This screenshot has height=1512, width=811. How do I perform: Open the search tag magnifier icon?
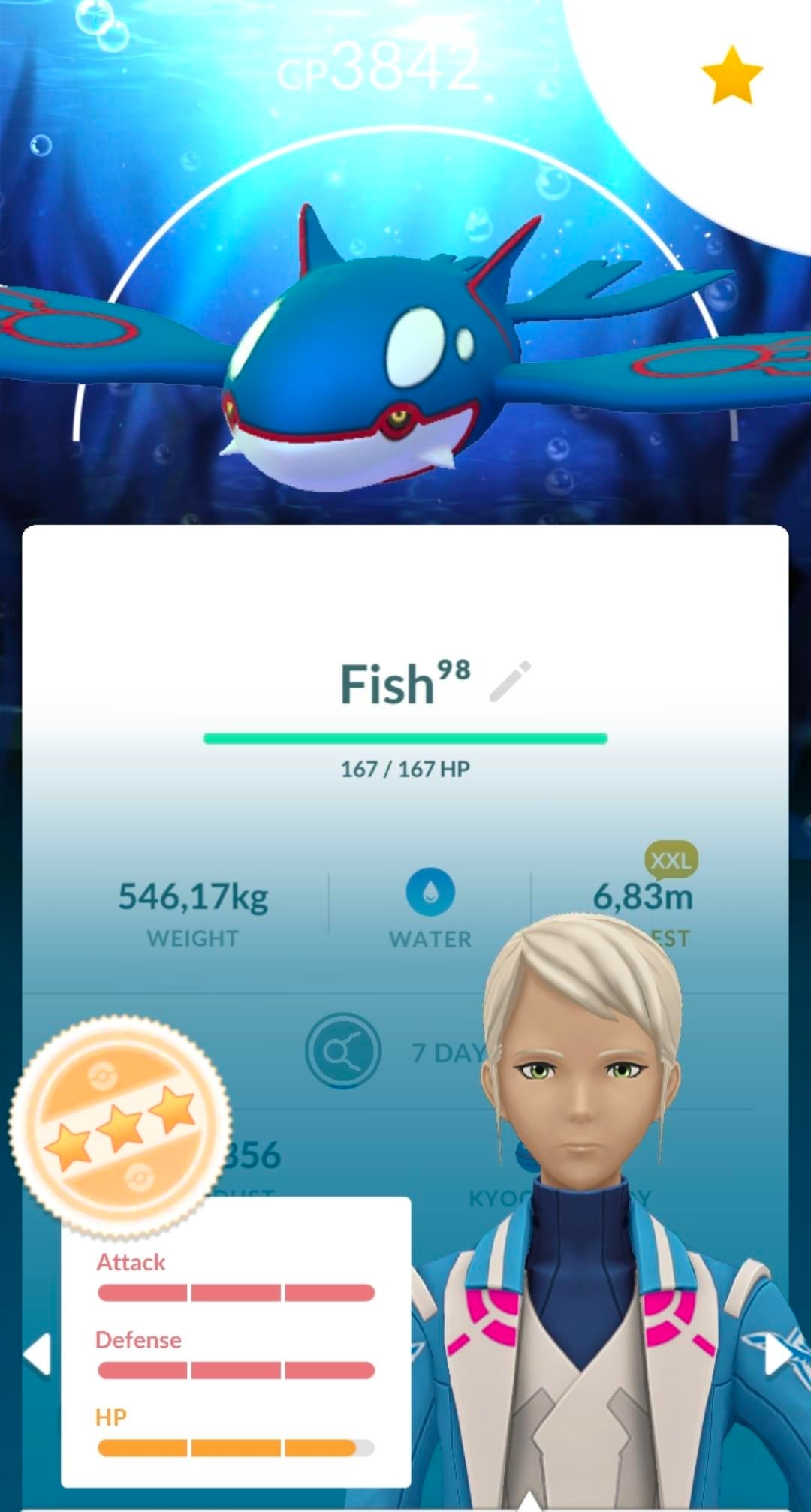point(342,1050)
